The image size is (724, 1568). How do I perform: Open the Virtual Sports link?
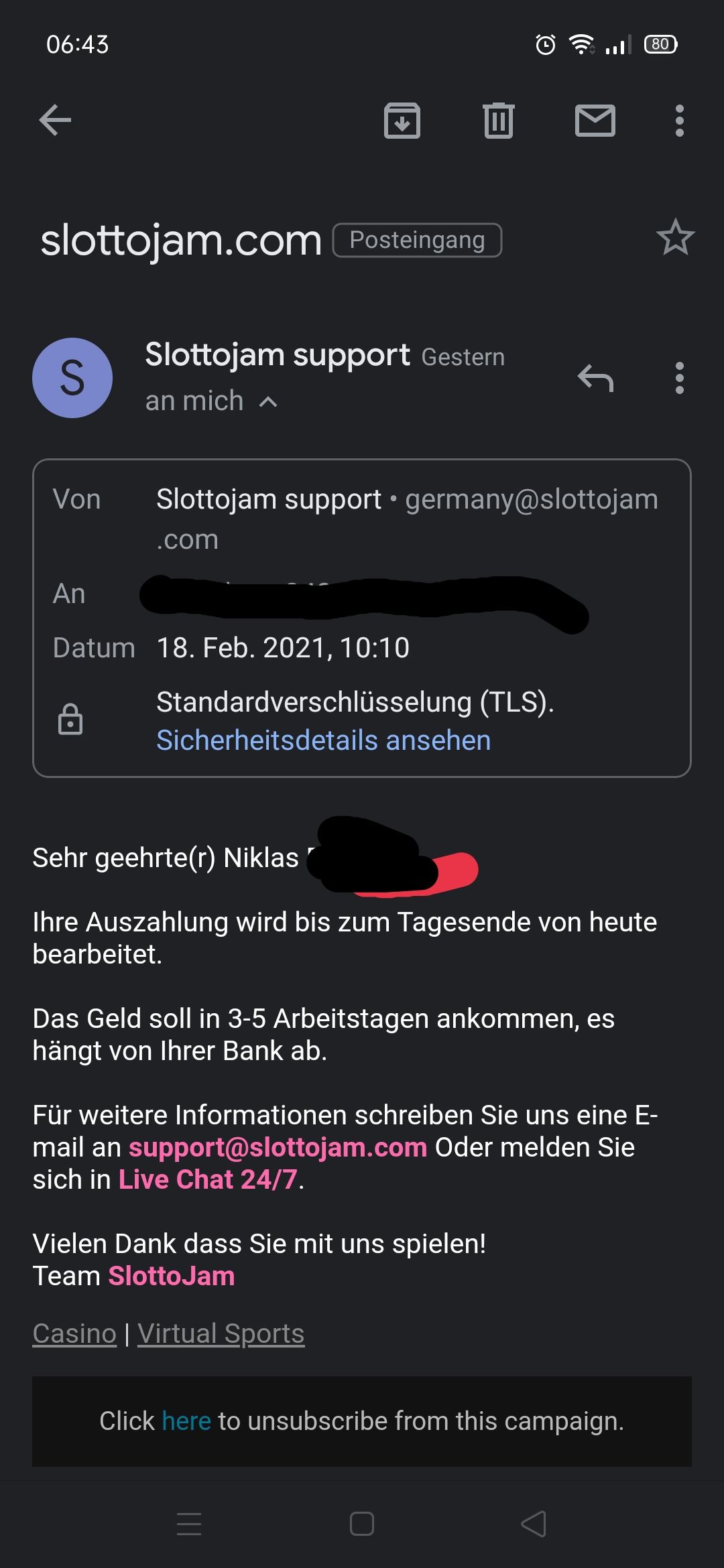pyautogui.click(x=221, y=1333)
